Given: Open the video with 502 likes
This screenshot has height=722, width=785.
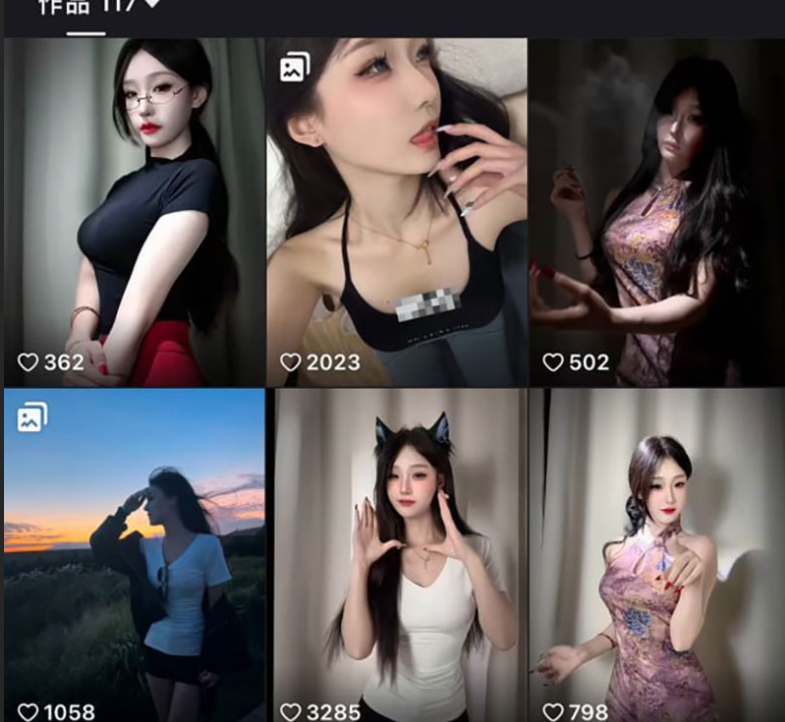Looking at the screenshot, I should tap(656, 212).
